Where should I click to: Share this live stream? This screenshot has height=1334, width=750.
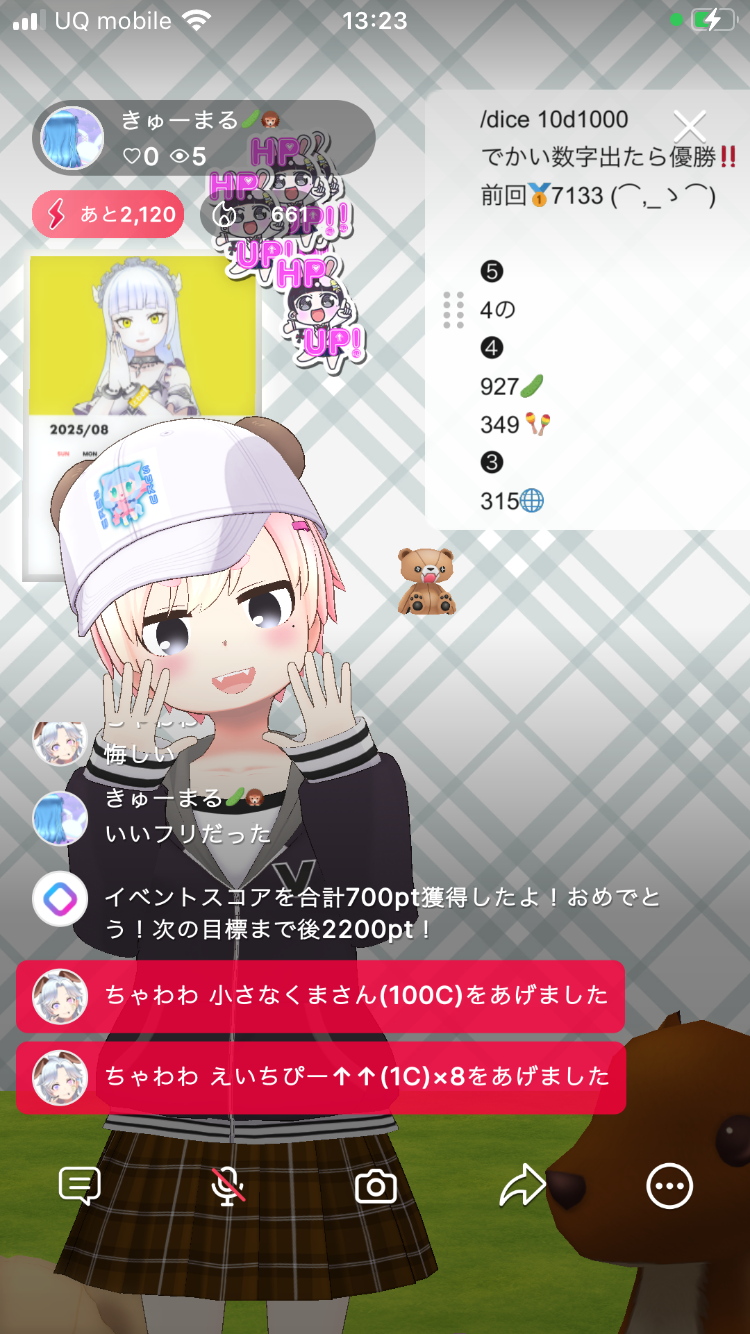522,1187
